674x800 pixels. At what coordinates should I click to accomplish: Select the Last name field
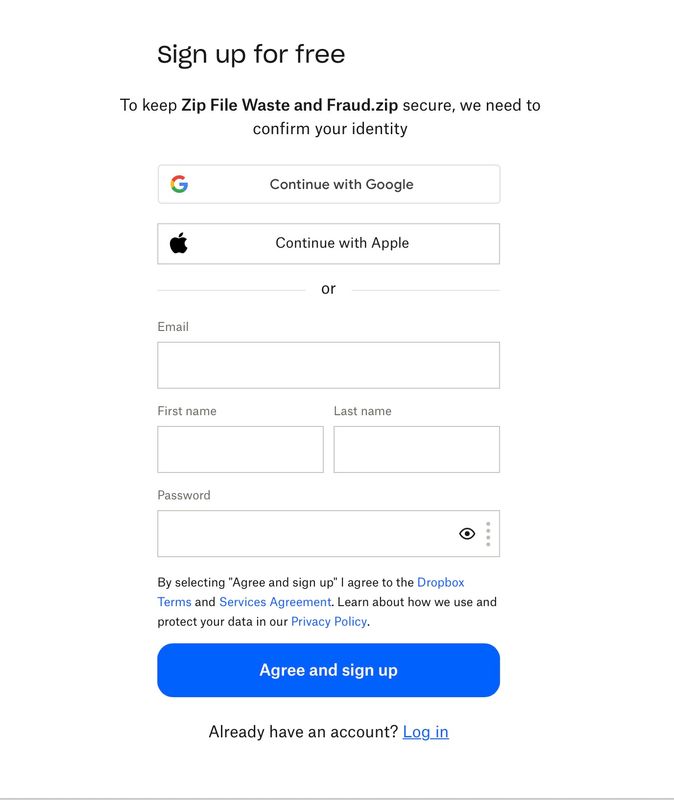[416, 449]
